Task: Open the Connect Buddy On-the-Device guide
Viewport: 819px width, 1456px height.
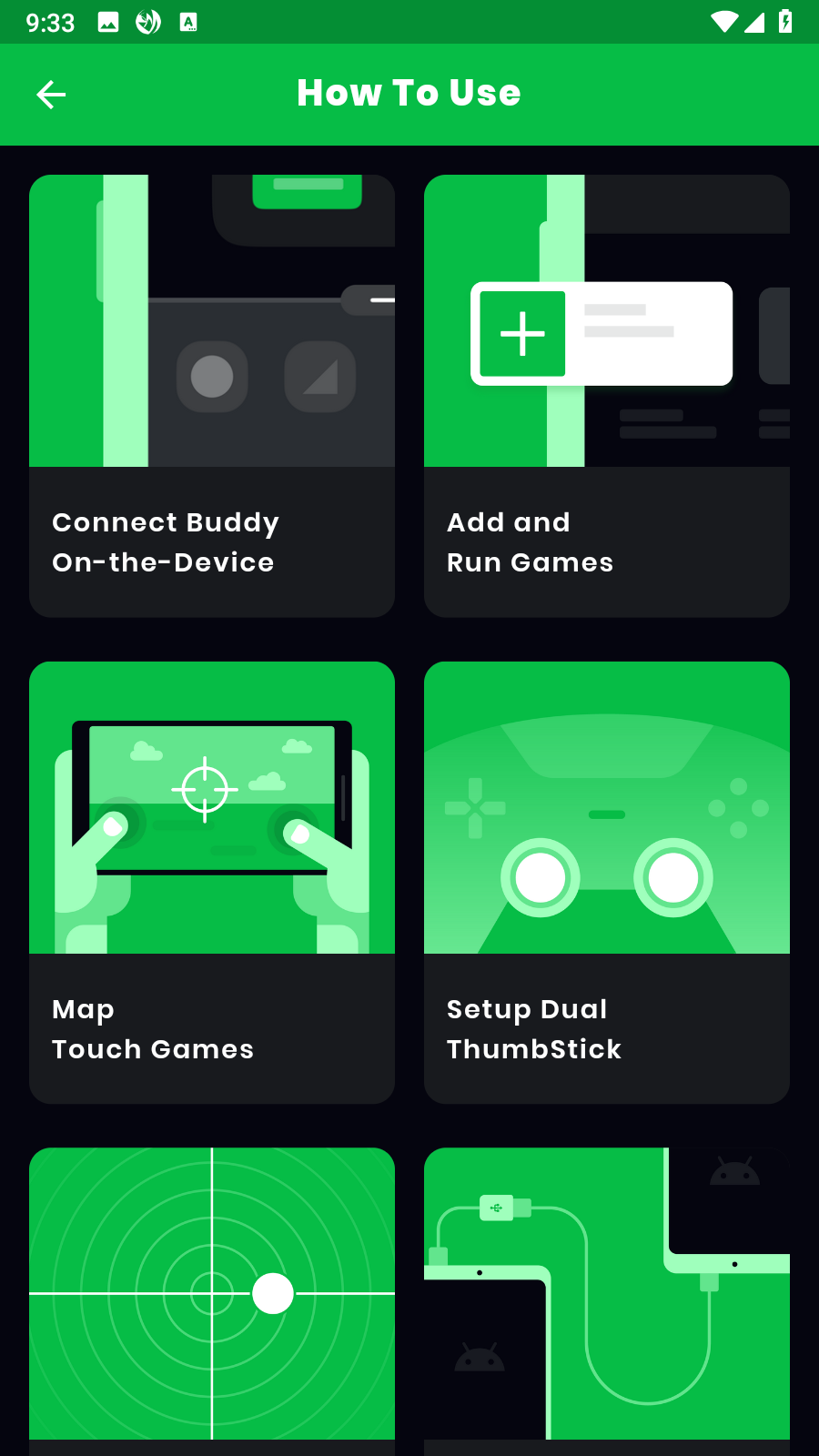Action: [212, 396]
